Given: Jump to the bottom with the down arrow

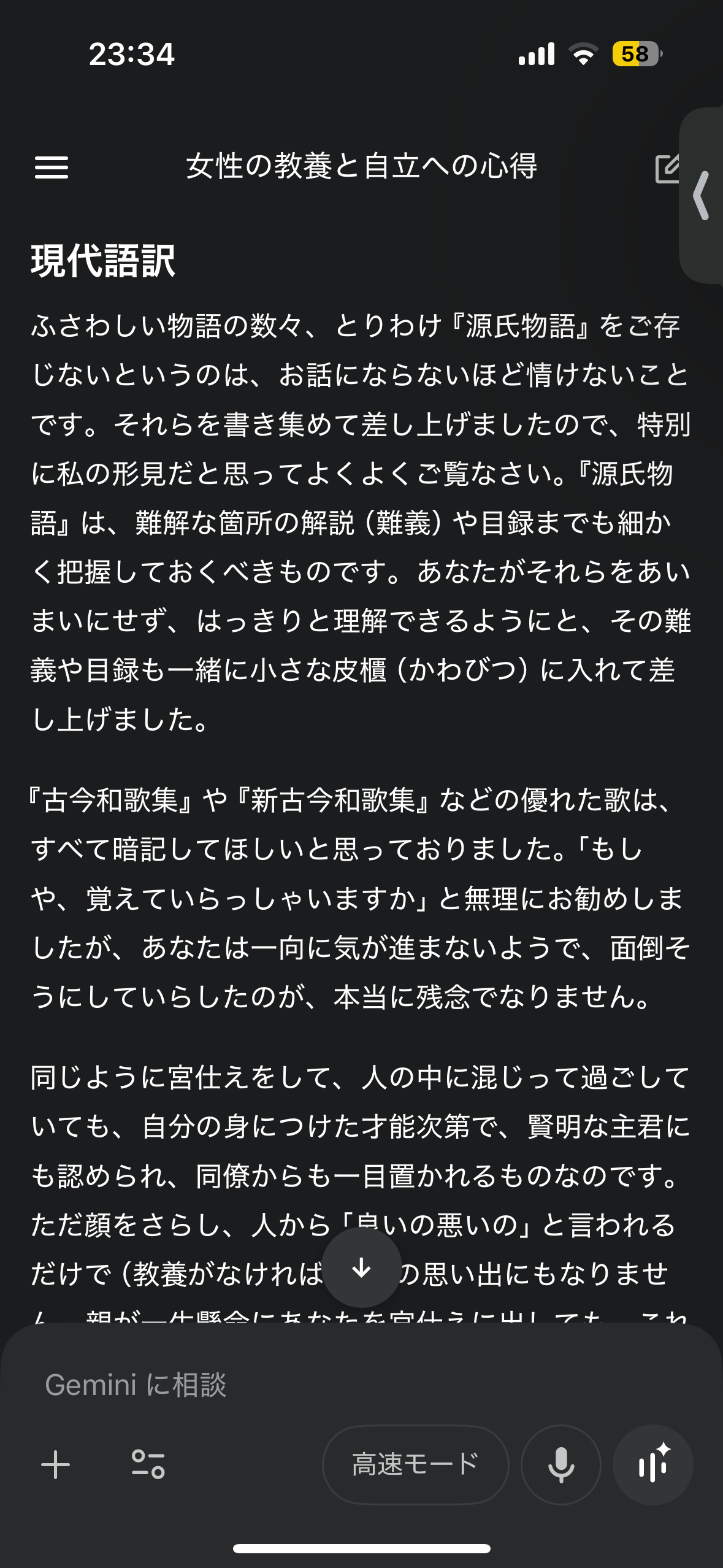Looking at the screenshot, I should pos(362,1267).
